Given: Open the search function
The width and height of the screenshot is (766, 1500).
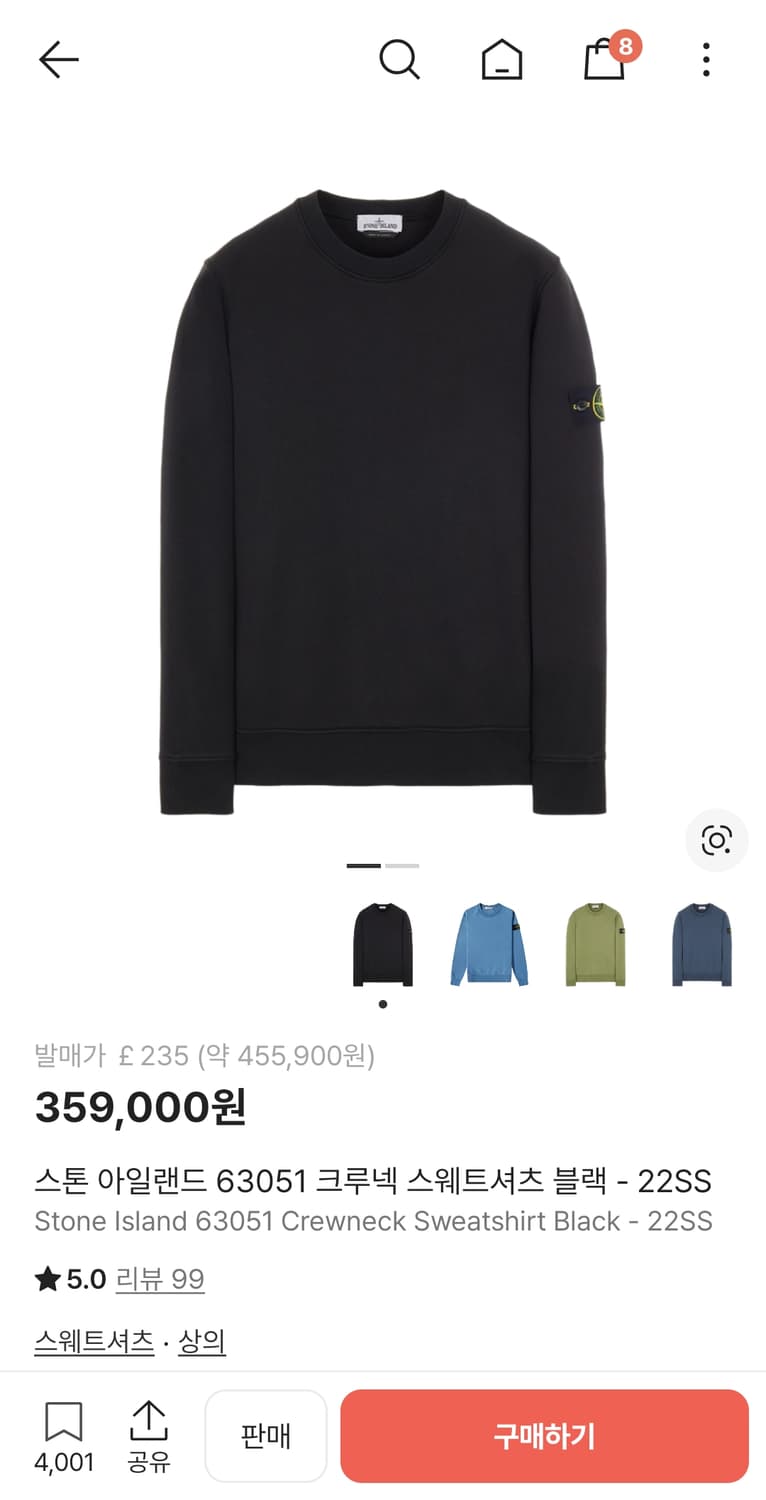Looking at the screenshot, I should (x=401, y=58).
